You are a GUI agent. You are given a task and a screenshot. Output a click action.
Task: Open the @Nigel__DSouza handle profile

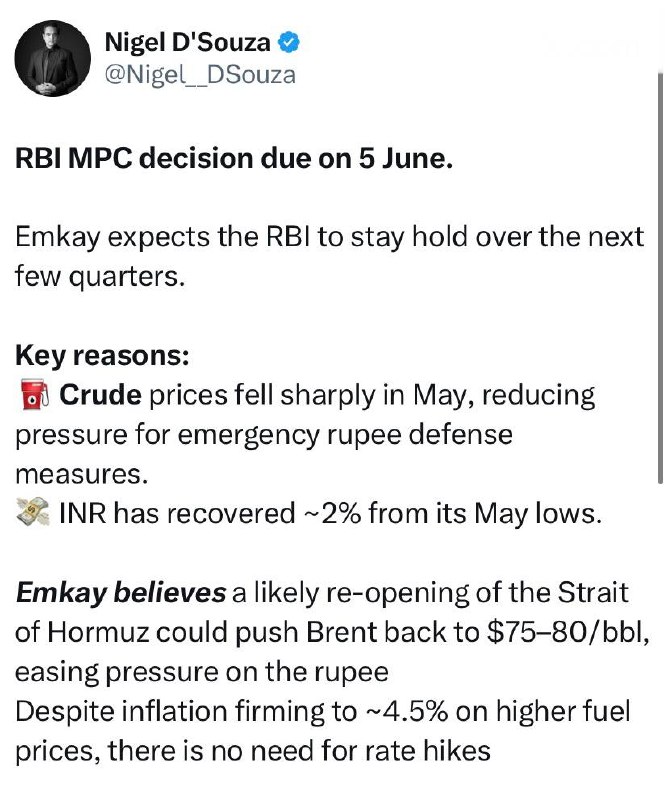pyautogui.click(x=200, y=75)
